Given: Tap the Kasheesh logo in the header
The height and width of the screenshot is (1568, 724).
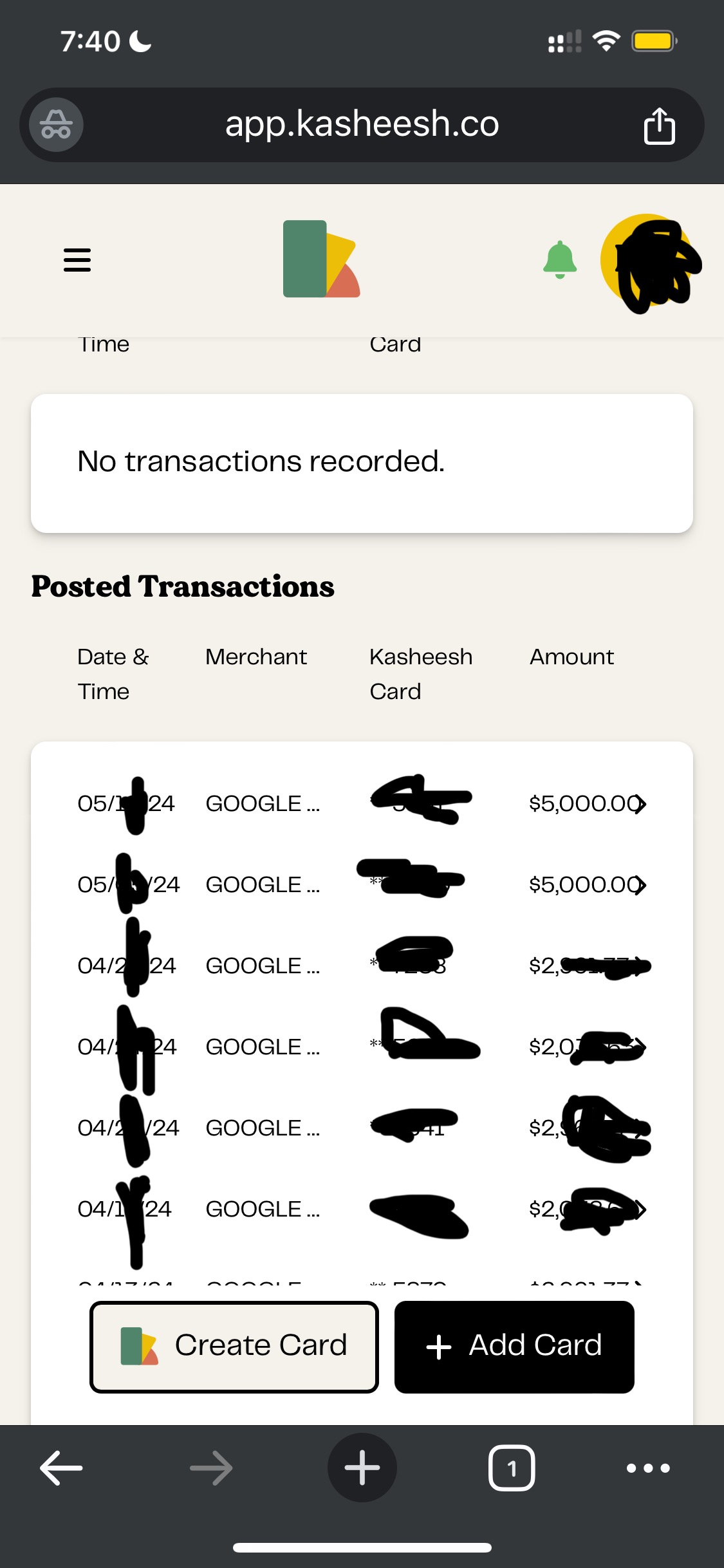Looking at the screenshot, I should pyautogui.click(x=321, y=259).
